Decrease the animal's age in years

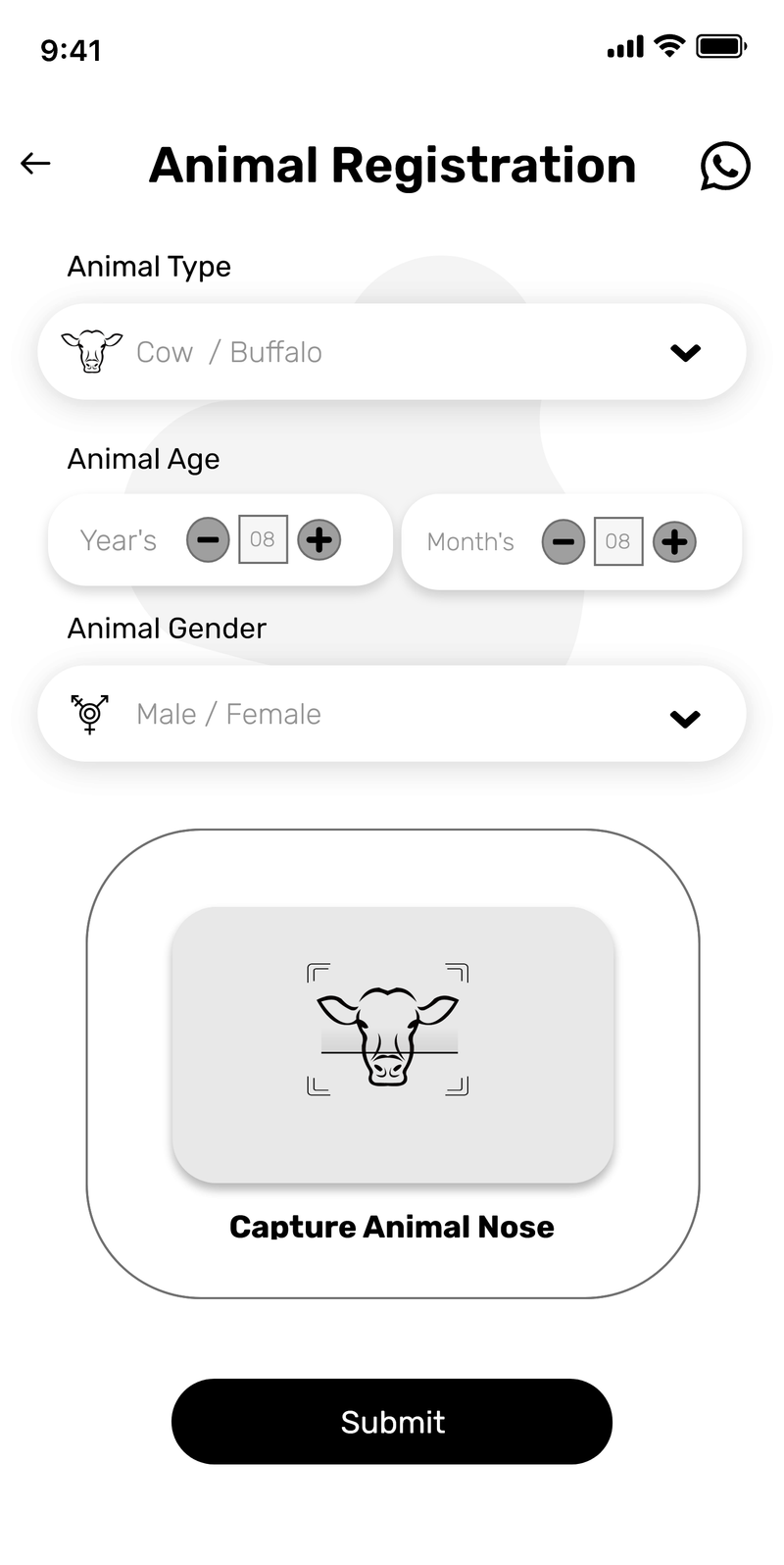208,539
